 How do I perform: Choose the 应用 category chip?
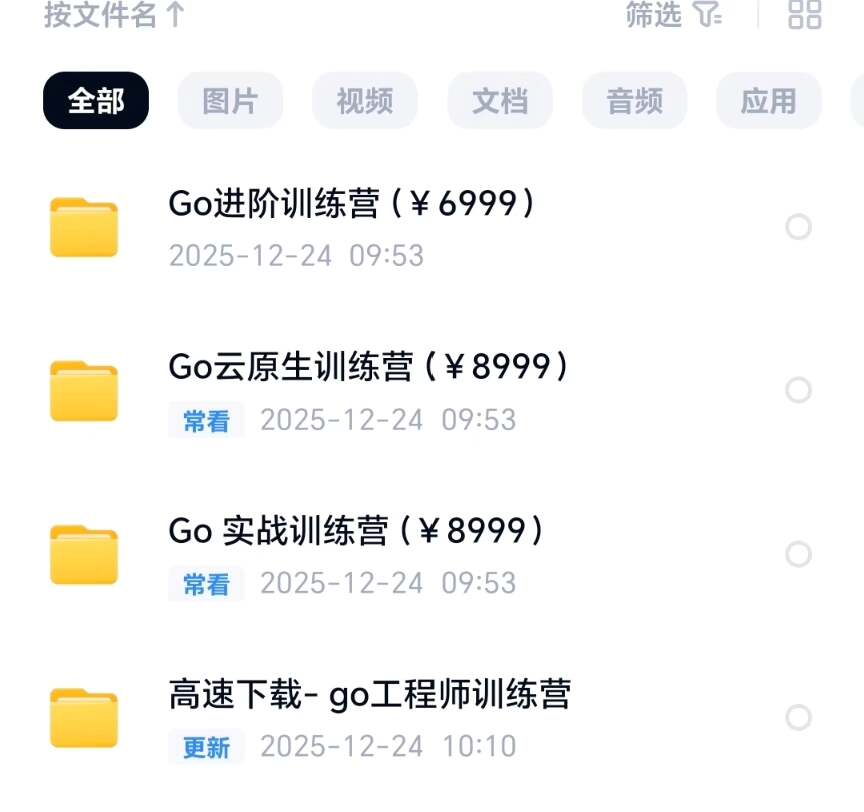(768, 101)
